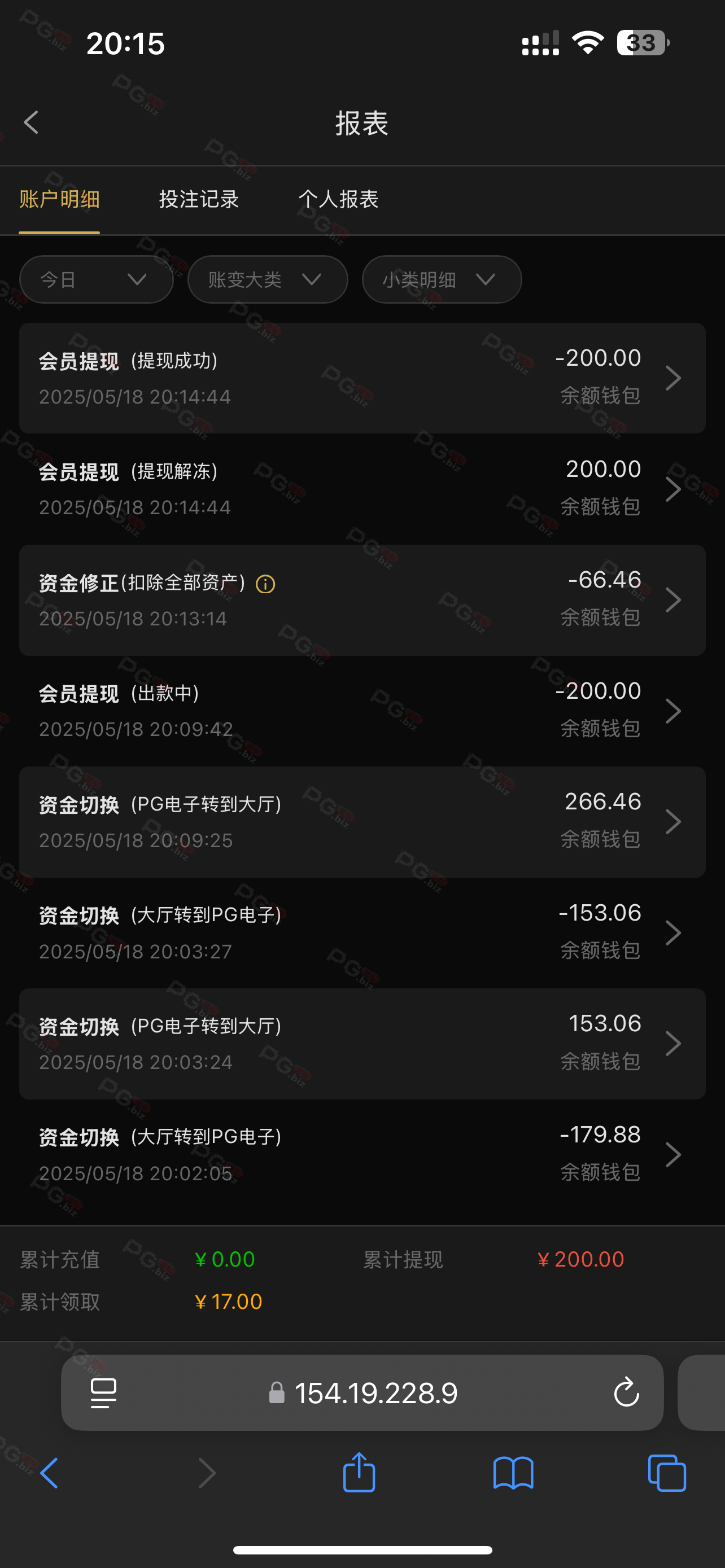Open the 资金修正 -66.46 record
Viewport: 725px width, 1568px height.
(x=362, y=600)
